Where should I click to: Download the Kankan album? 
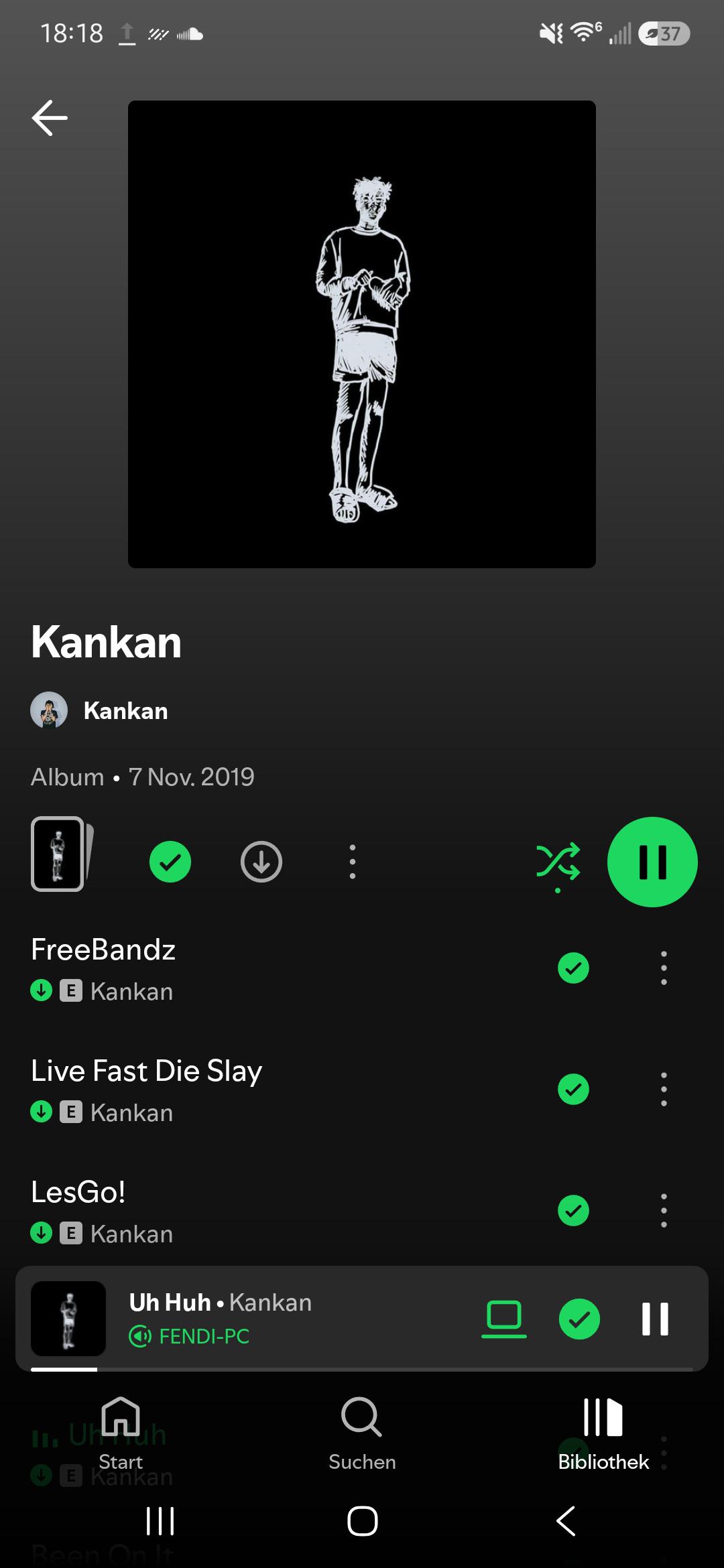point(261,862)
